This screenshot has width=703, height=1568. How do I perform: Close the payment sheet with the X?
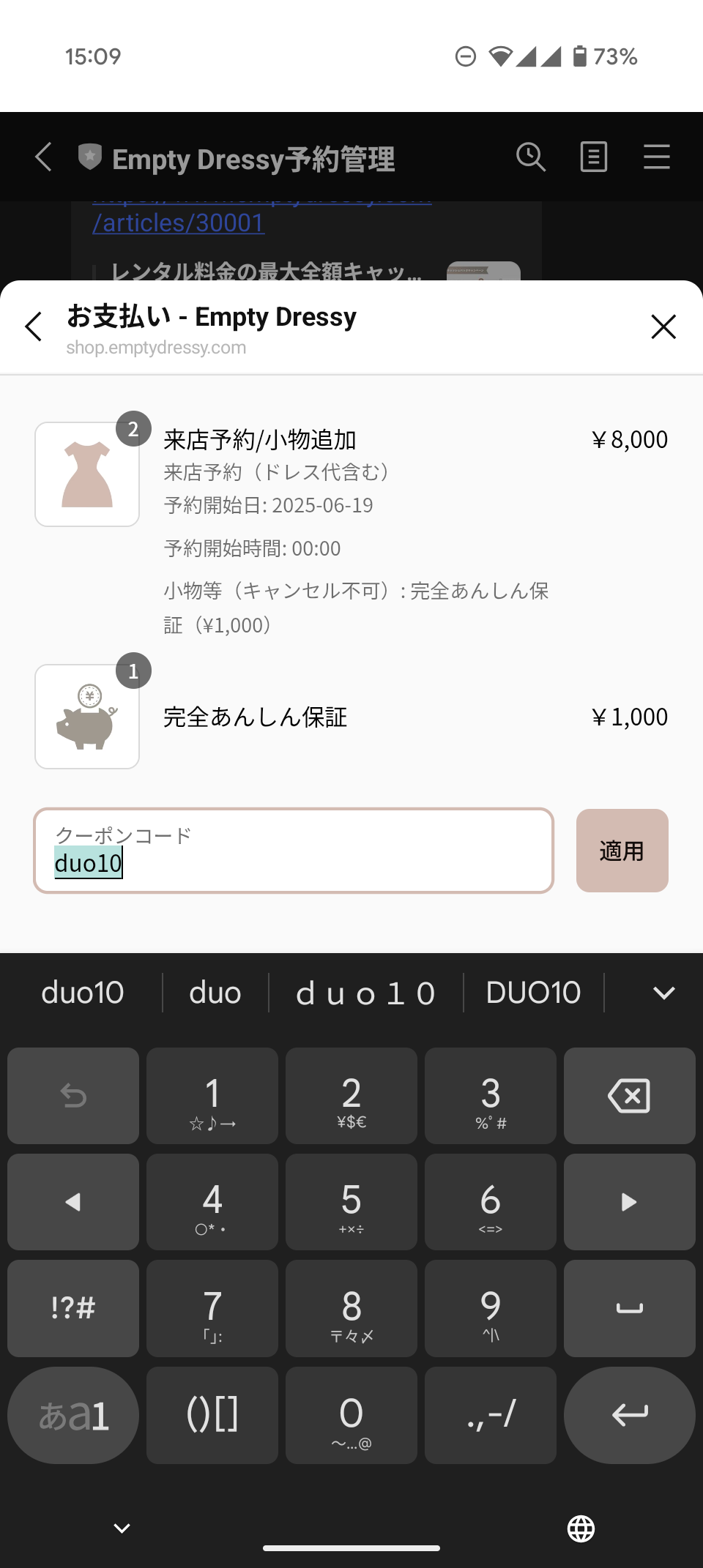point(663,326)
